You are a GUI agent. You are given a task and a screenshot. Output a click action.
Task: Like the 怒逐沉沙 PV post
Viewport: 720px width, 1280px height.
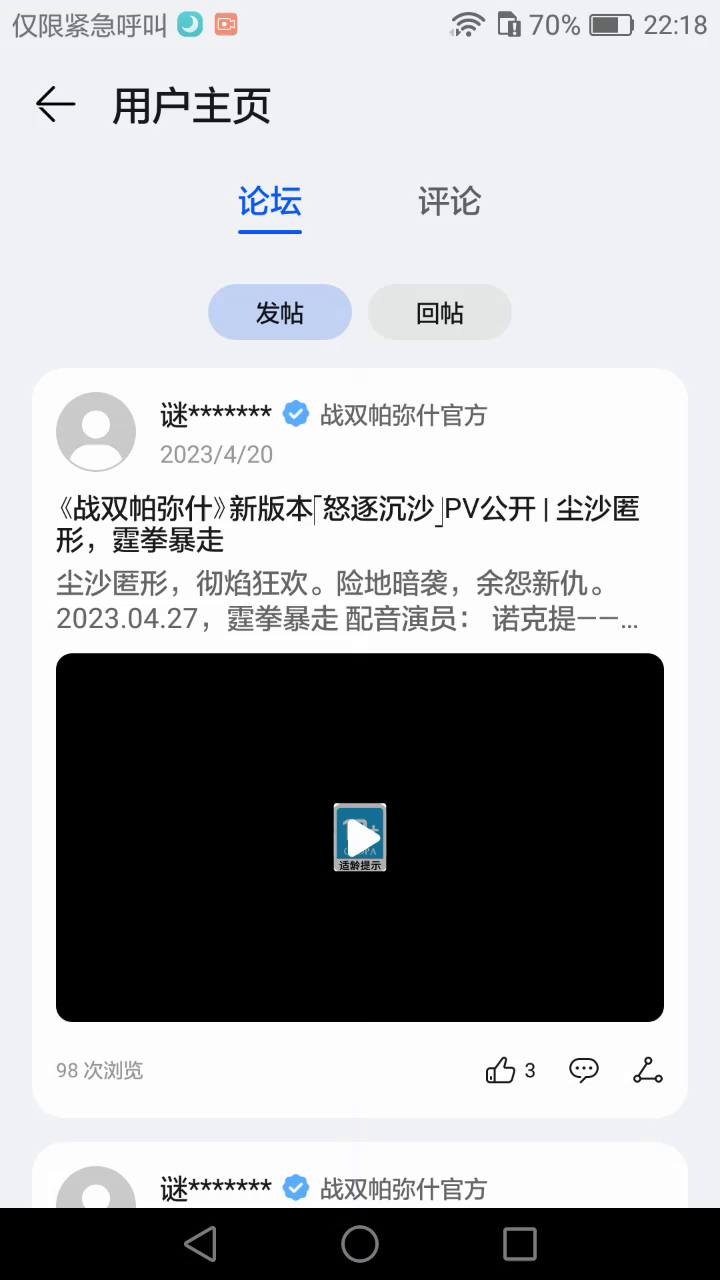[x=501, y=1070]
